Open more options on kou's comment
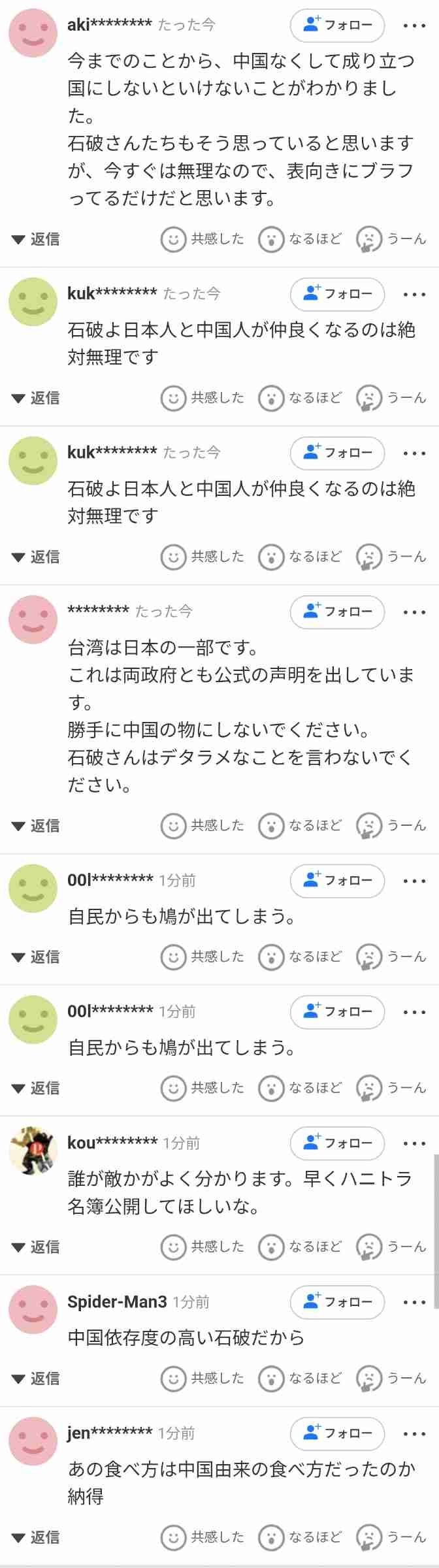Image resolution: width=439 pixels, height=1568 pixels. coord(414,1143)
